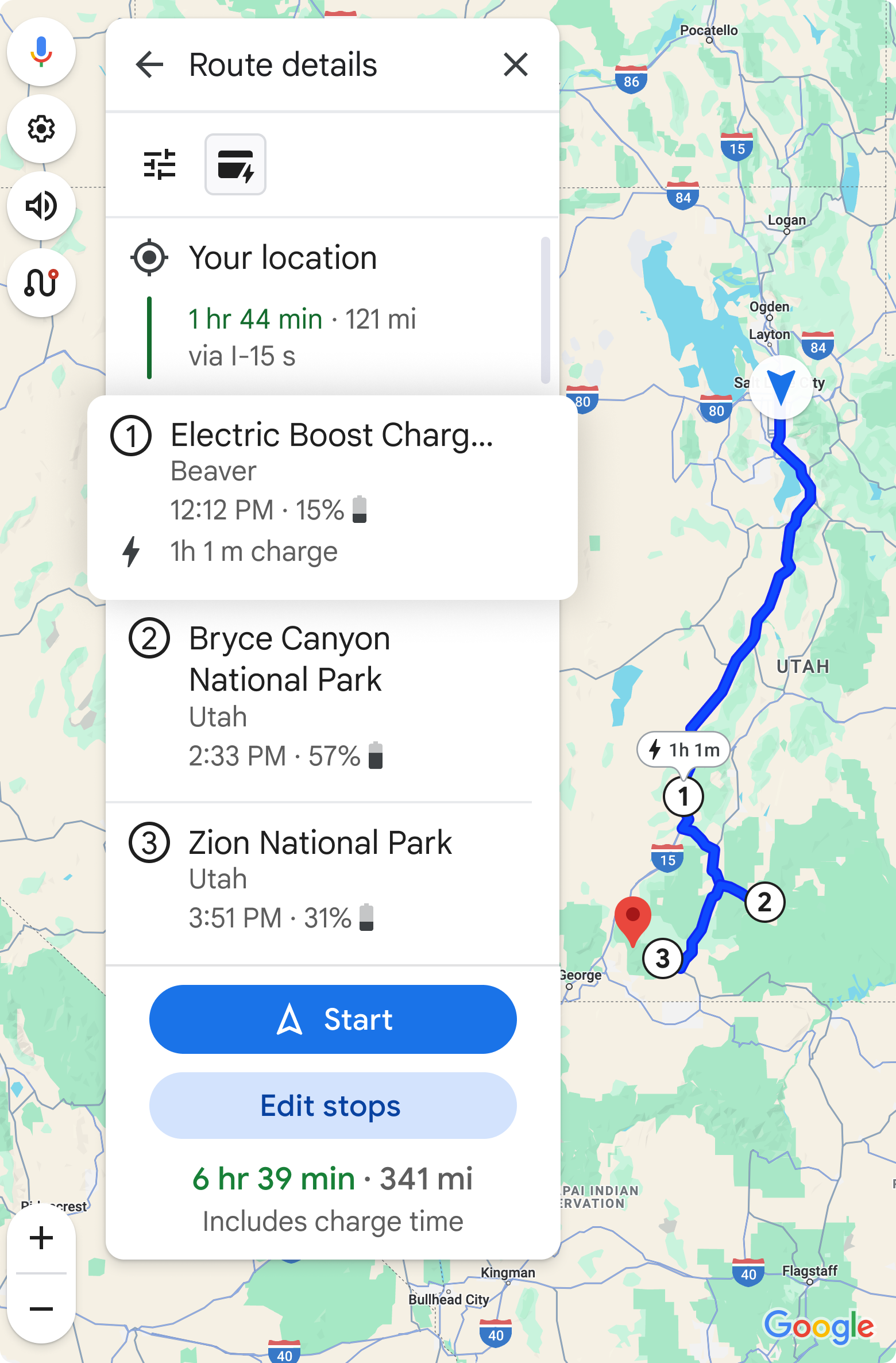
Task: Go back using the arrow in Route details
Action: coord(149,64)
